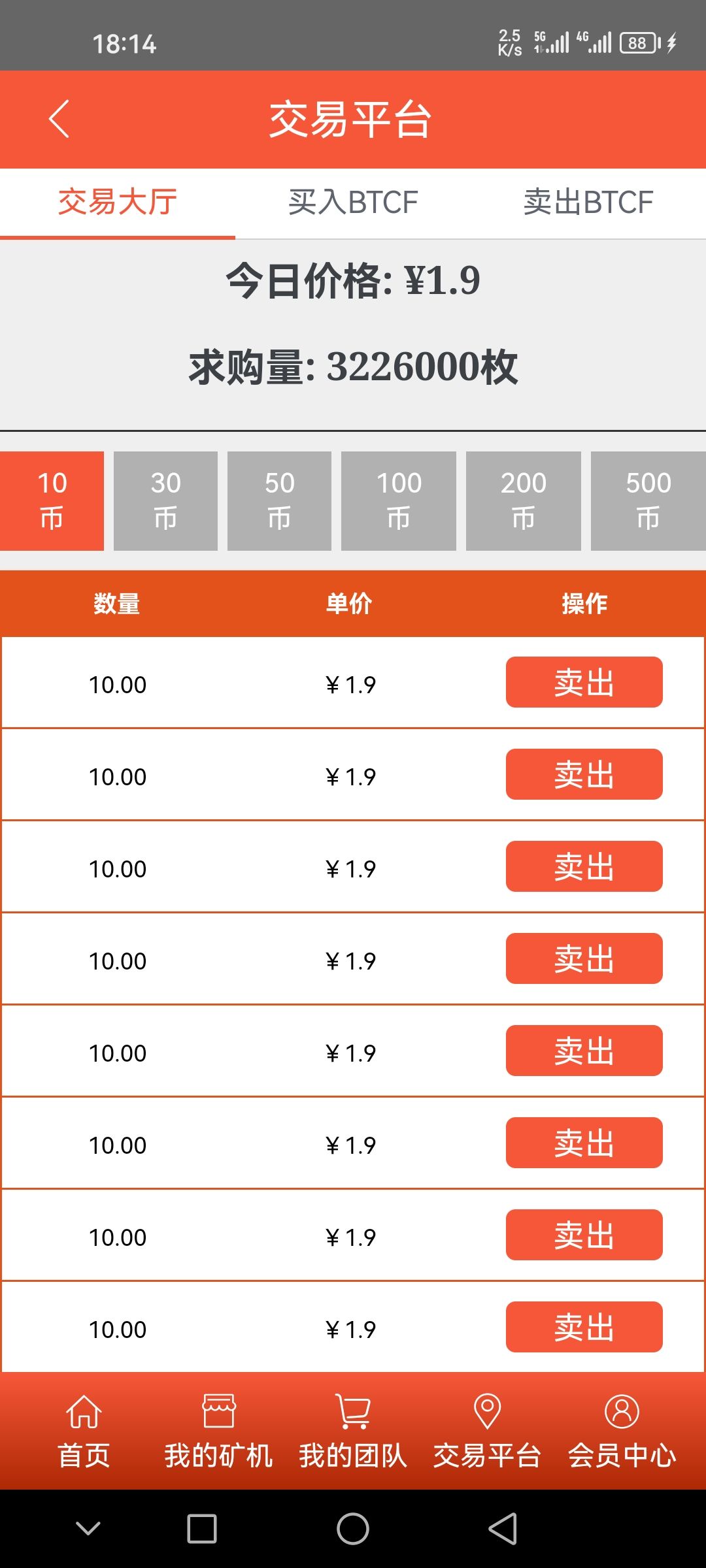Choose the 50币 amount filter
This screenshot has width=706, height=1568.
click(279, 501)
